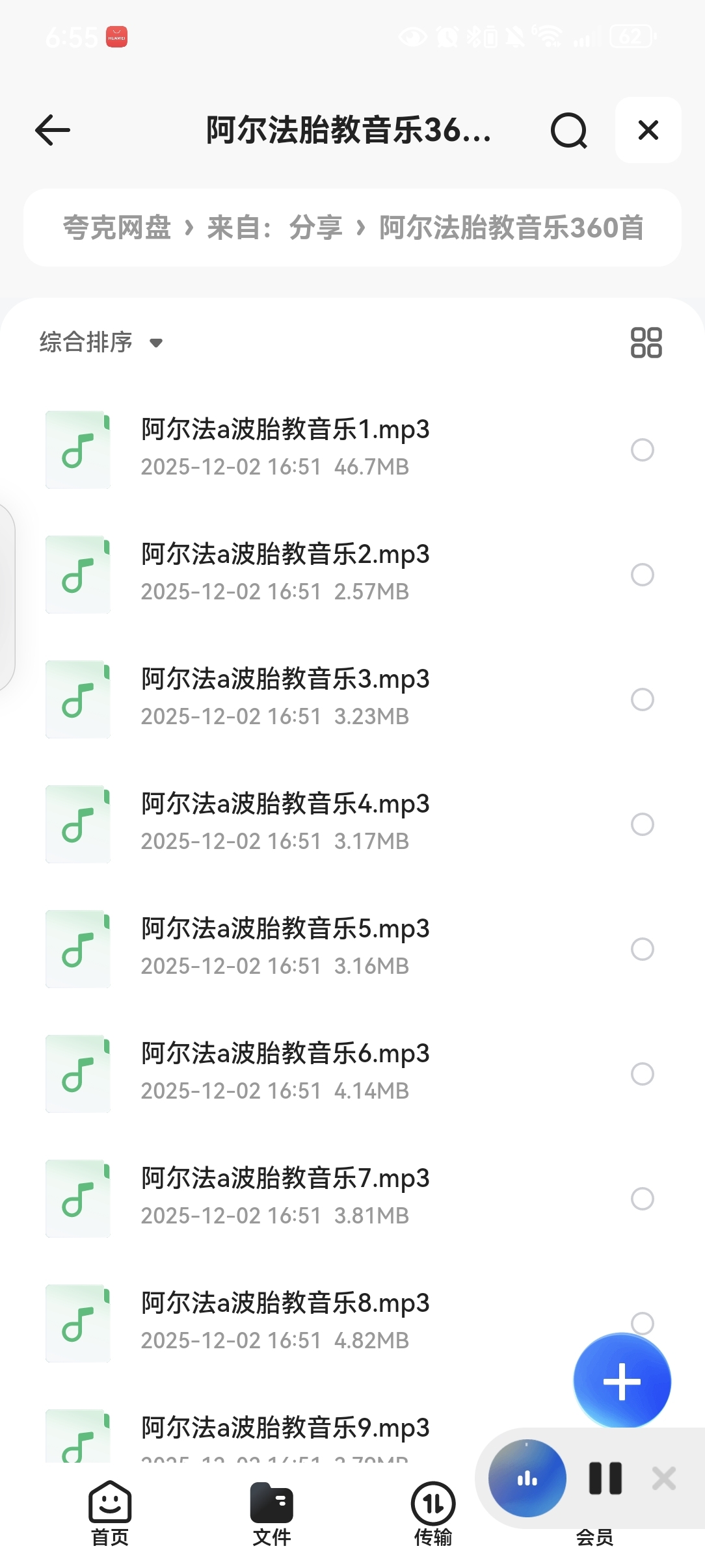Screen dimensions: 705x1568
Task: Select the checkbox for 阿尔法a波胎教音乐4.mp3
Action: tap(642, 824)
